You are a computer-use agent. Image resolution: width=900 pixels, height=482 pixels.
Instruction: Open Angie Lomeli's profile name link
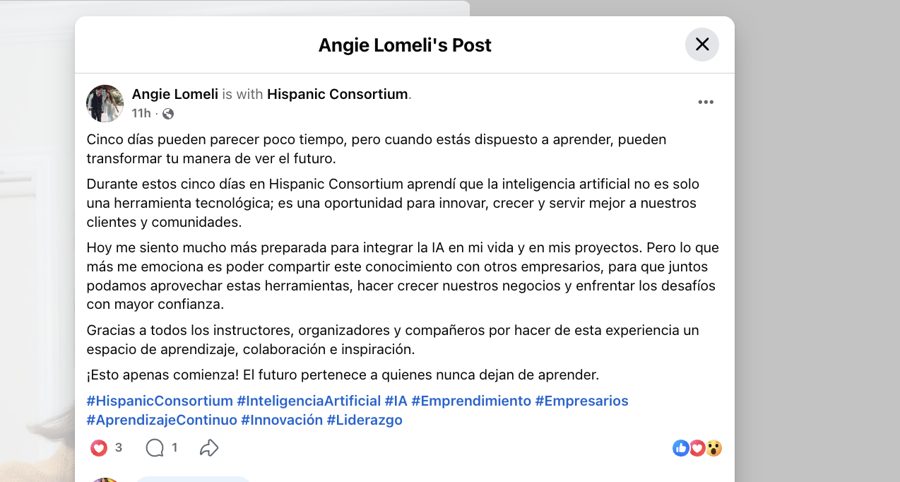click(x=175, y=94)
